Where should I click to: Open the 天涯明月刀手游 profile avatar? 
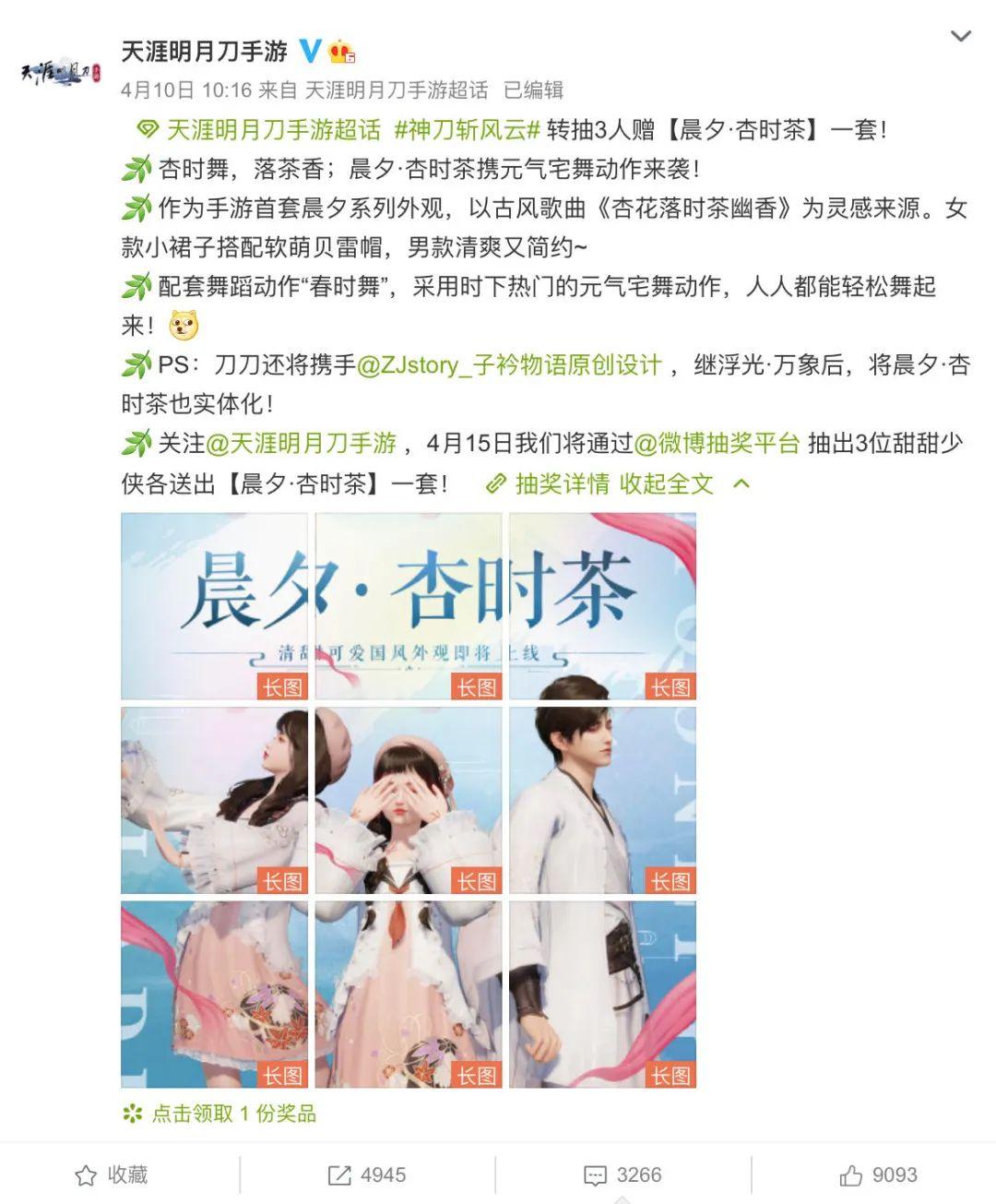click(x=60, y=73)
